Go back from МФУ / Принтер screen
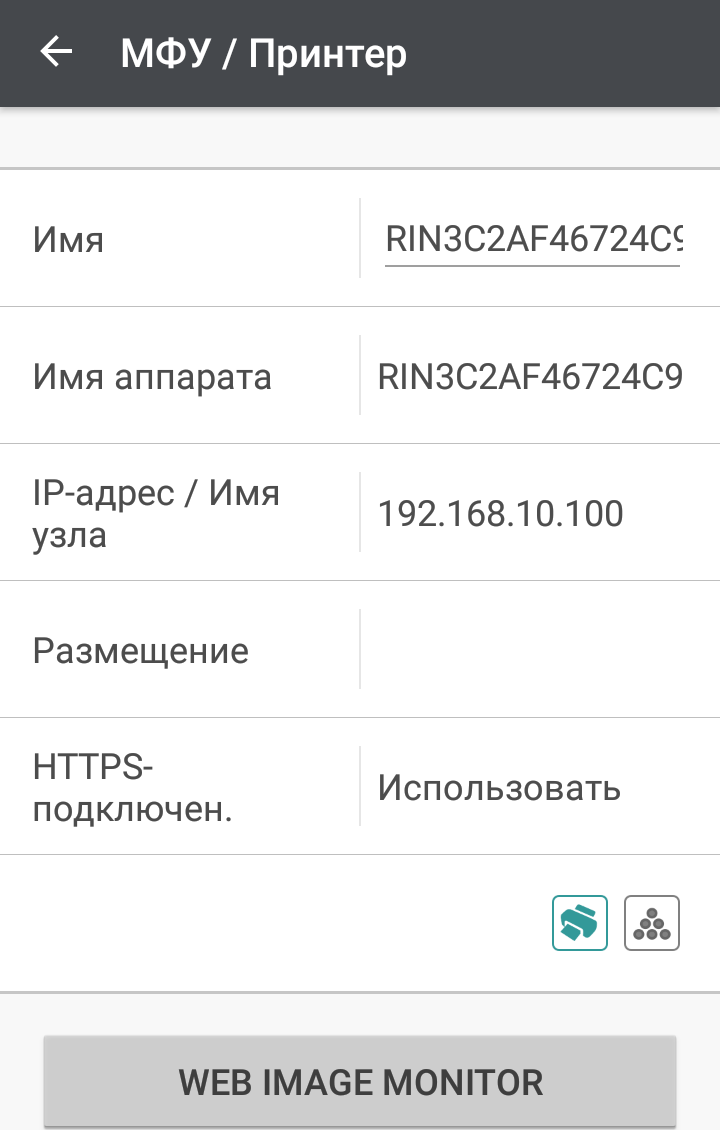The height and width of the screenshot is (1130, 720). coord(56,52)
